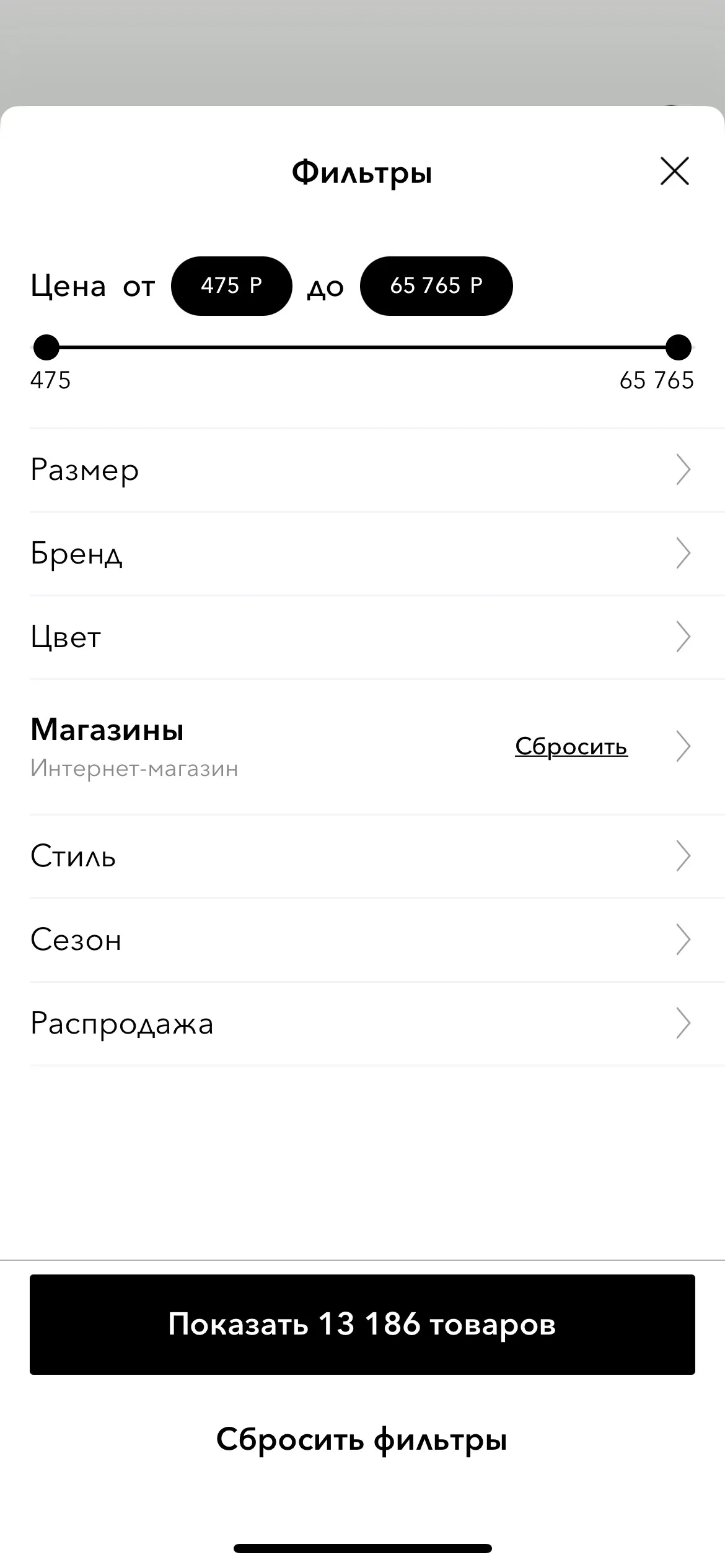Edit the maximum price 65 765 ₽ field
The image size is (725, 1568).
click(x=436, y=286)
